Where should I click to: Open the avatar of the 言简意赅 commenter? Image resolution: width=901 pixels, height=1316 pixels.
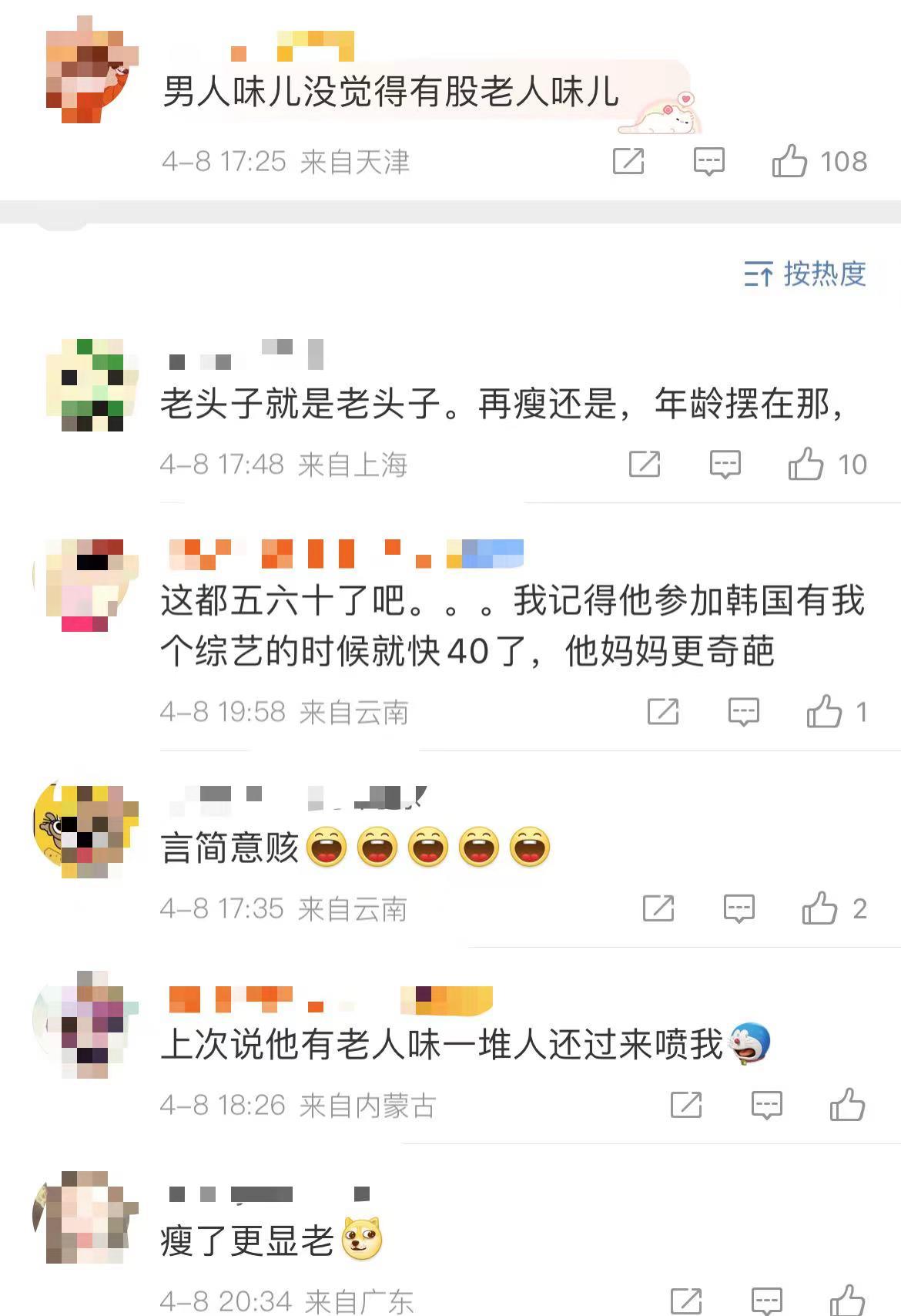point(86,831)
